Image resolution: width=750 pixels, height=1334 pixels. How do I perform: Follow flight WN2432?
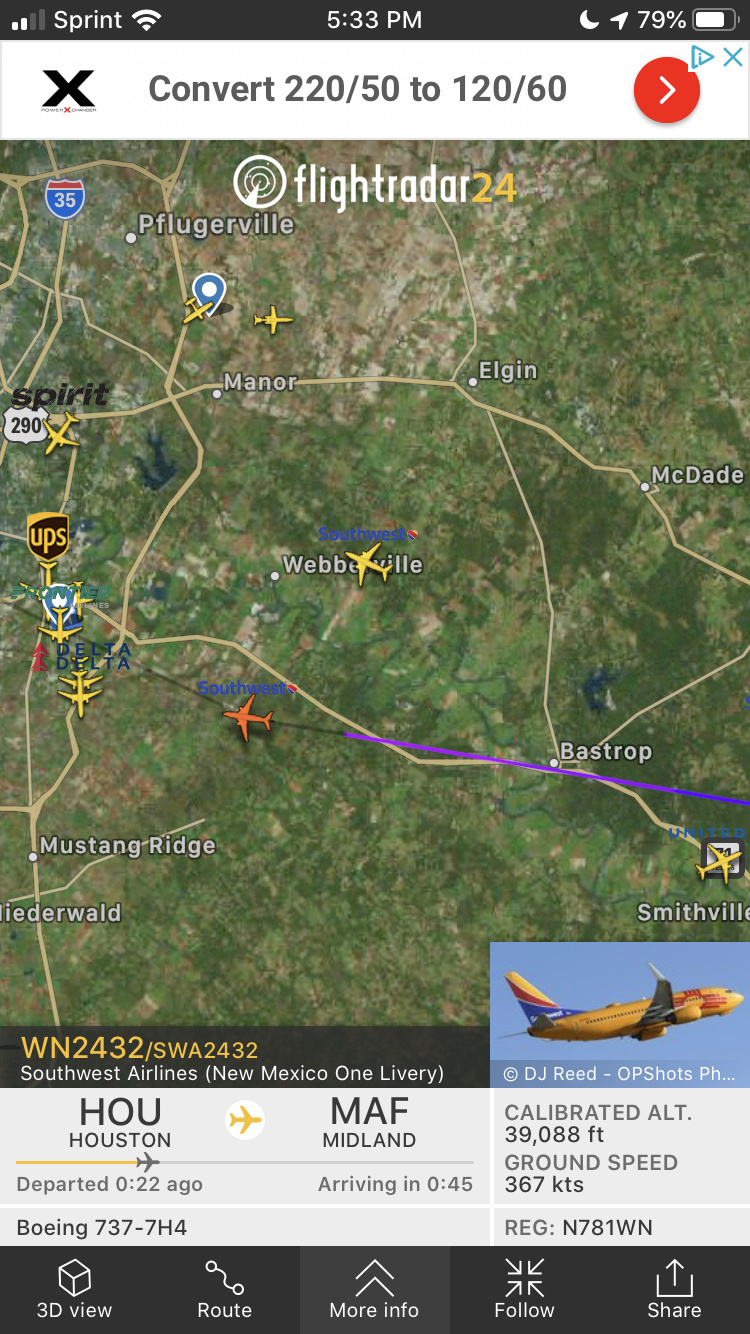coord(524,1289)
